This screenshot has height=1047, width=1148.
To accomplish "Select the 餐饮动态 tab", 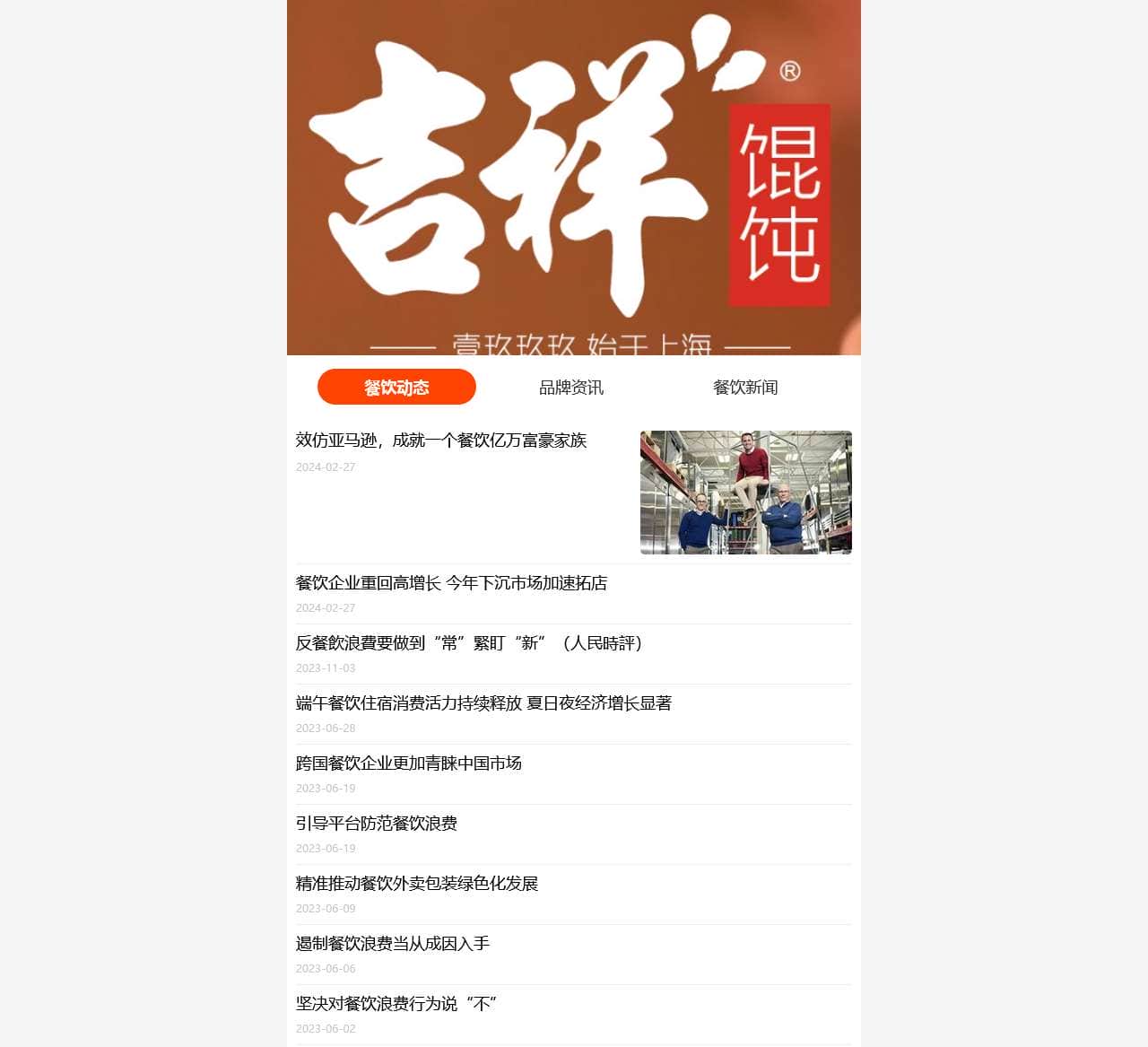I will tap(396, 387).
